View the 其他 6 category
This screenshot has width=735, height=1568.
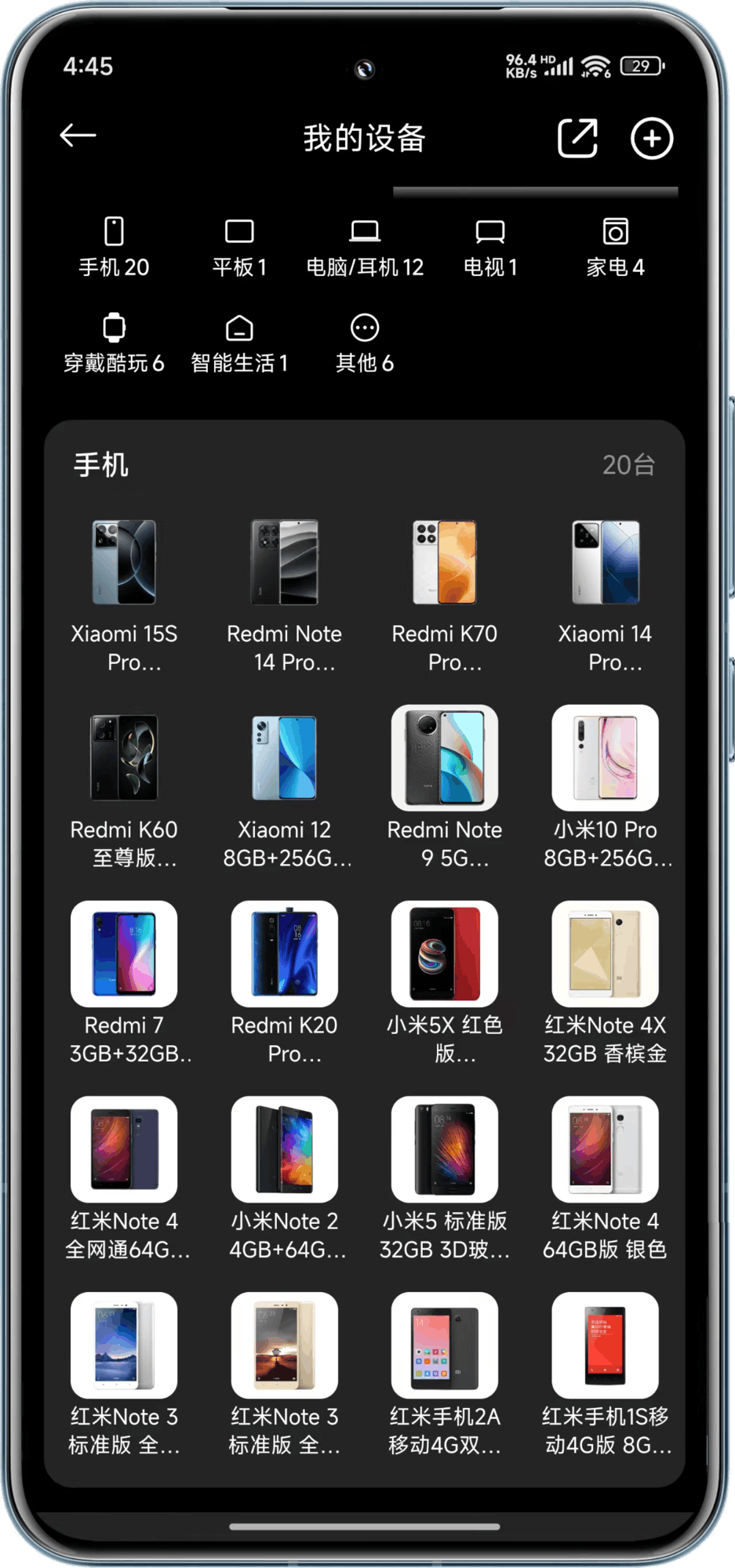coord(365,343)
